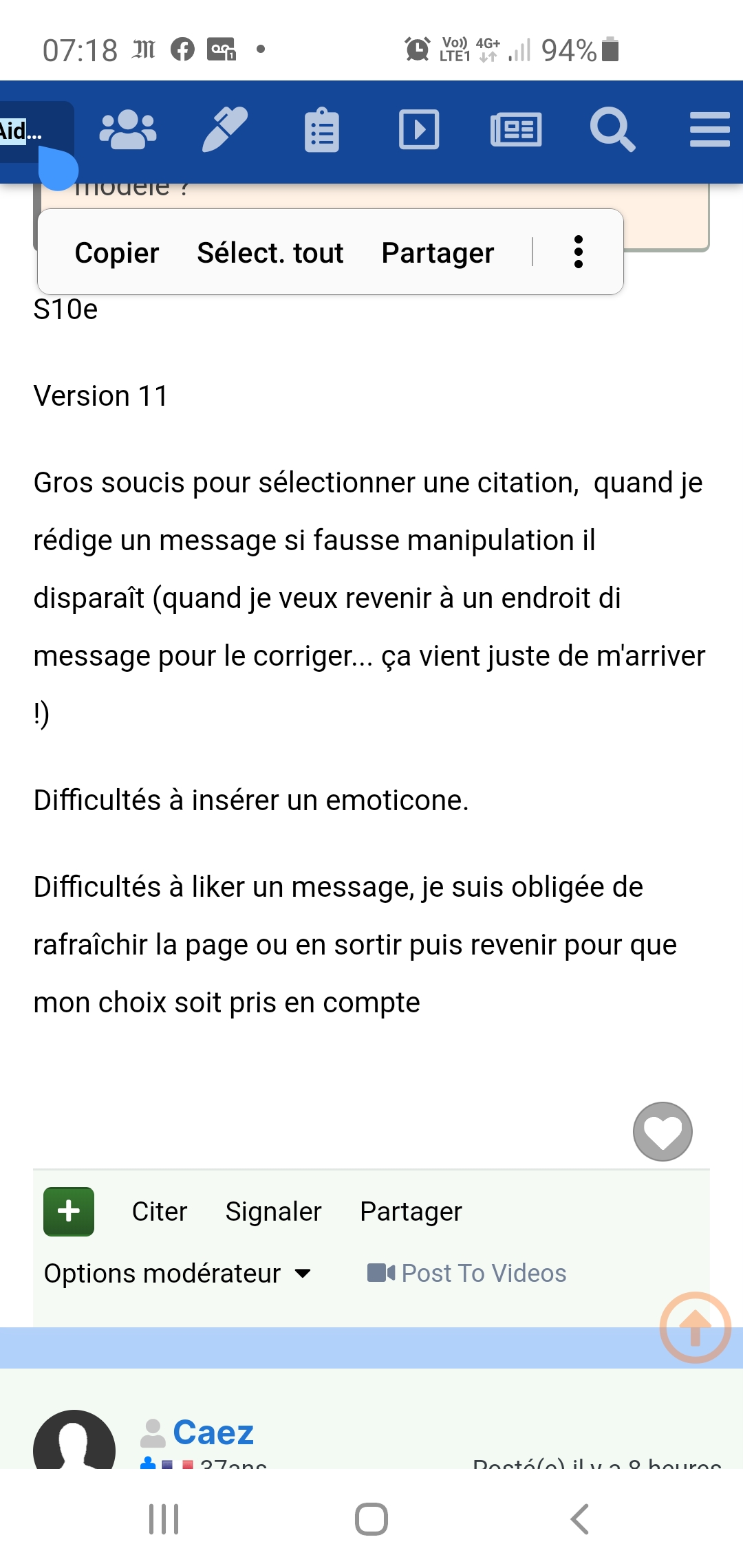Expand the Options modérateur dropdown
The image size is (743, 1568).
tap(177, 1274)
